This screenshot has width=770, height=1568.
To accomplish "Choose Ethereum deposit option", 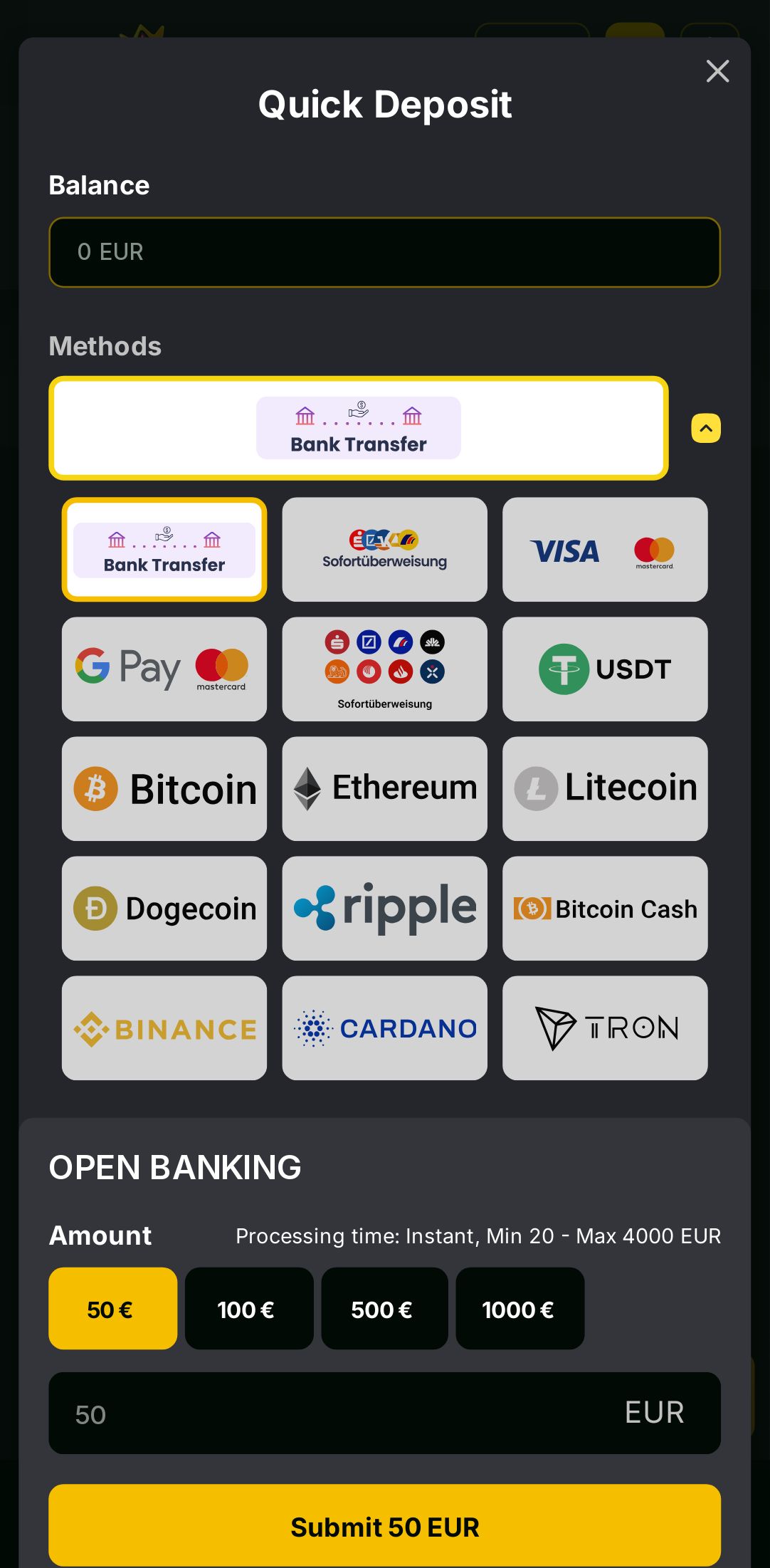I will 384,788.
